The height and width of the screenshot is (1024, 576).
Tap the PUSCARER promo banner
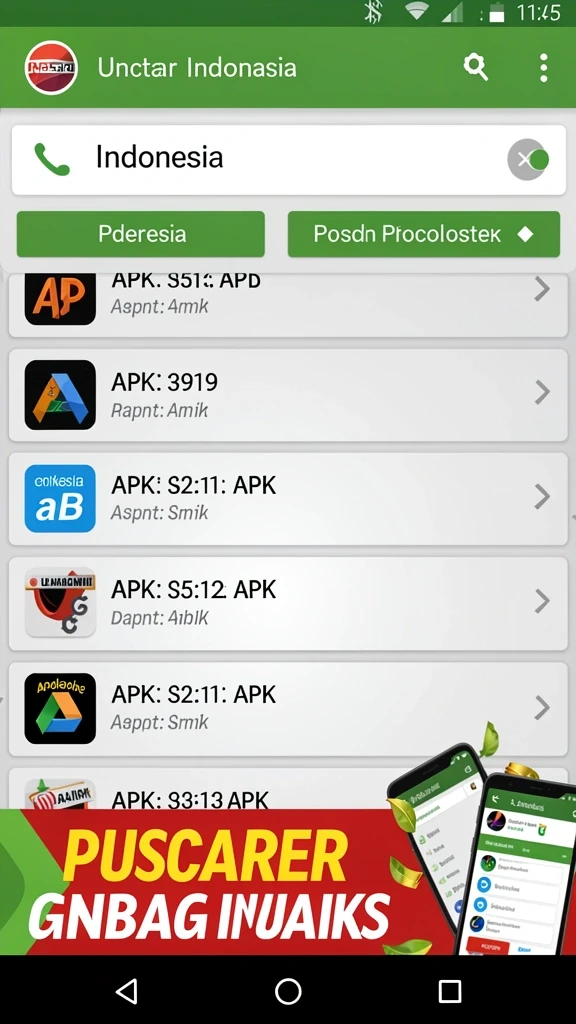point(288,881)
